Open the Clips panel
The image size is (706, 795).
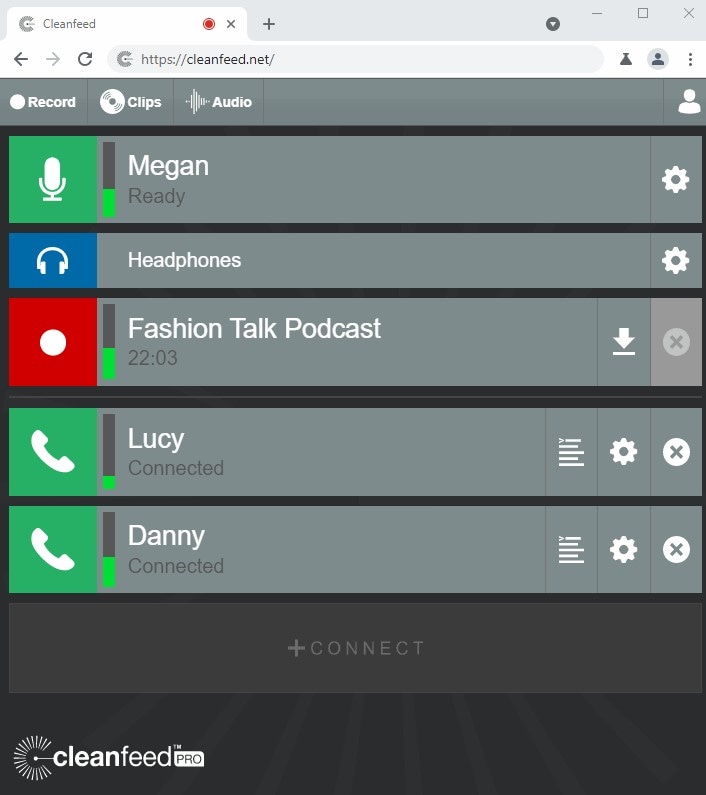(x=131, y=102)
